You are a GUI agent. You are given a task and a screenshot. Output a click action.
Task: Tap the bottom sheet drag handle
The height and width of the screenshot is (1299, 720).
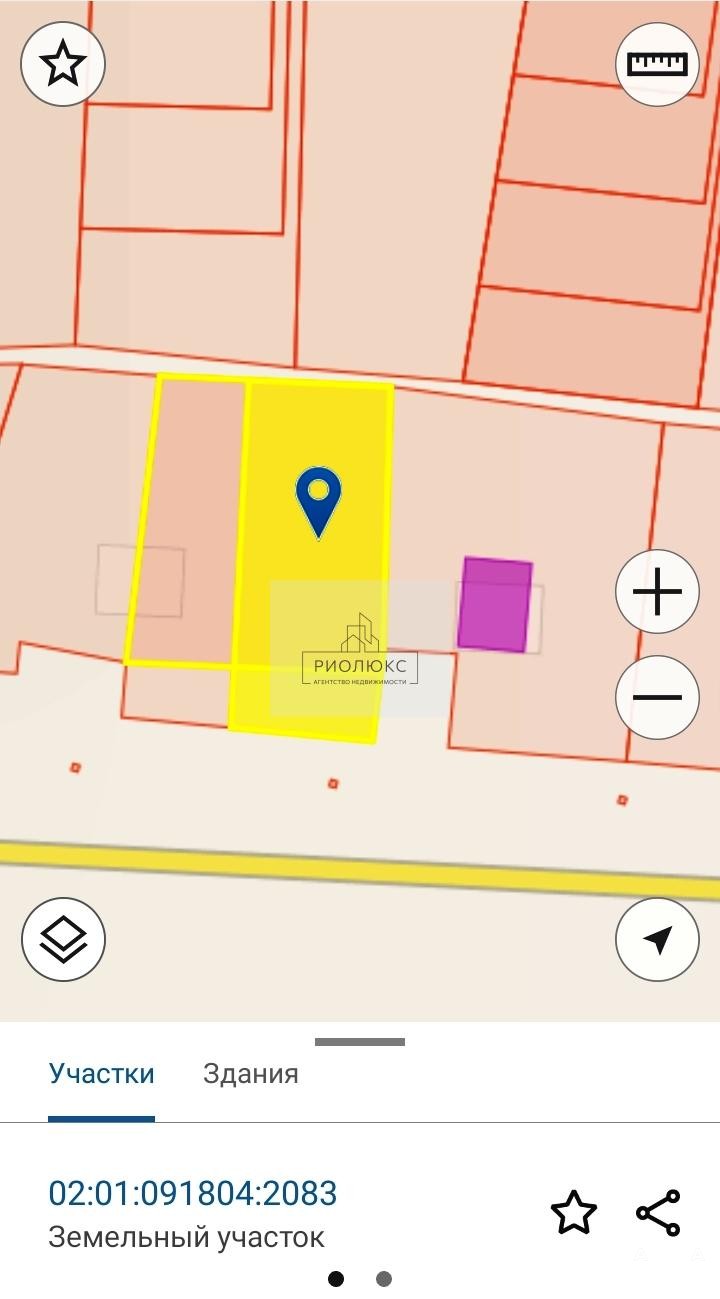360,1042
